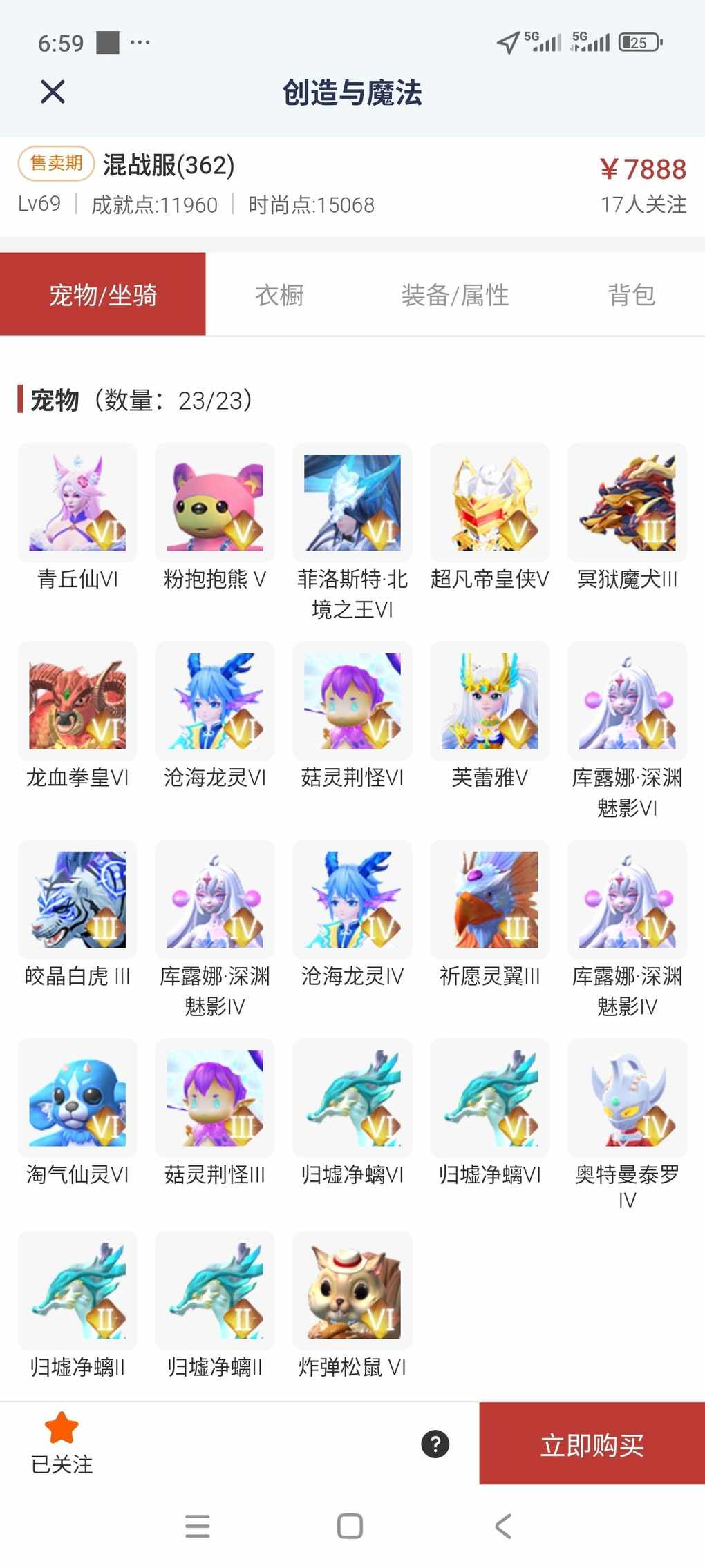View the 龙血拳皇VI pet
Screen dimensions: 705x1568
77,701
